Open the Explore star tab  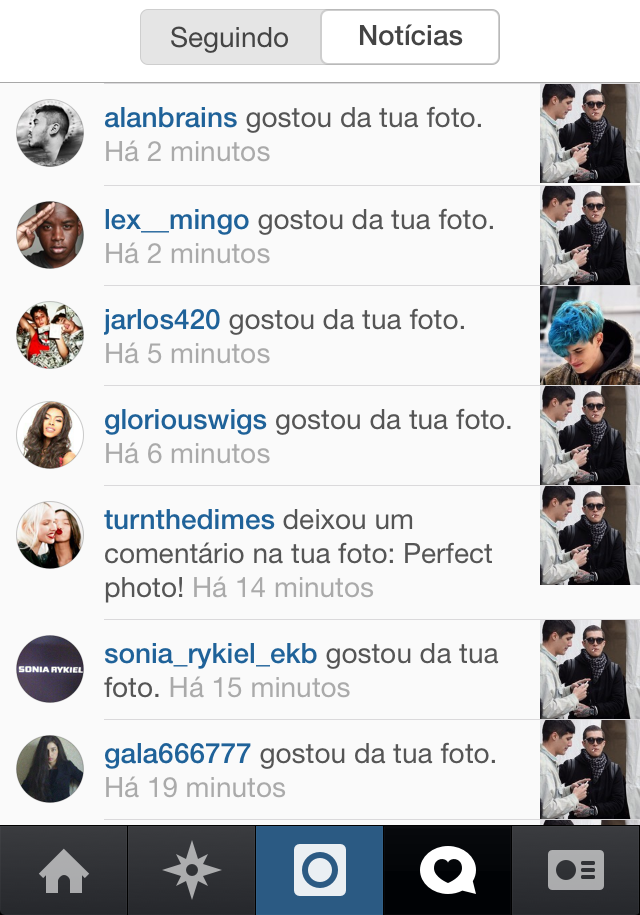click(x=192, y=870)
